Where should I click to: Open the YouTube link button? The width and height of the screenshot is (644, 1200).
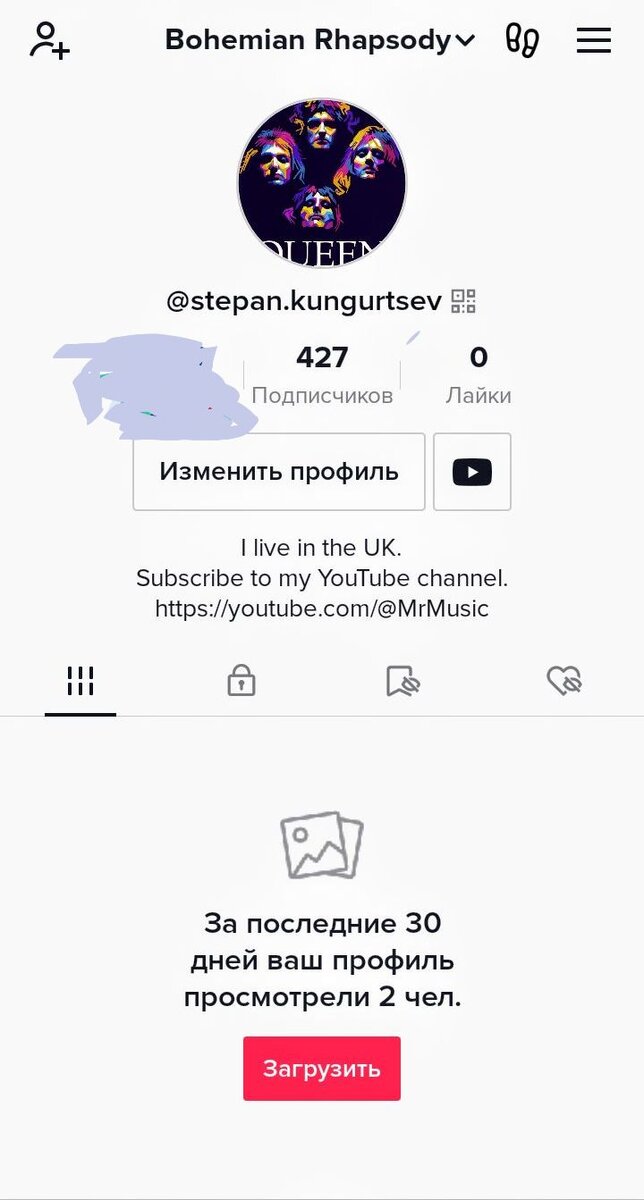coord(472,471)
